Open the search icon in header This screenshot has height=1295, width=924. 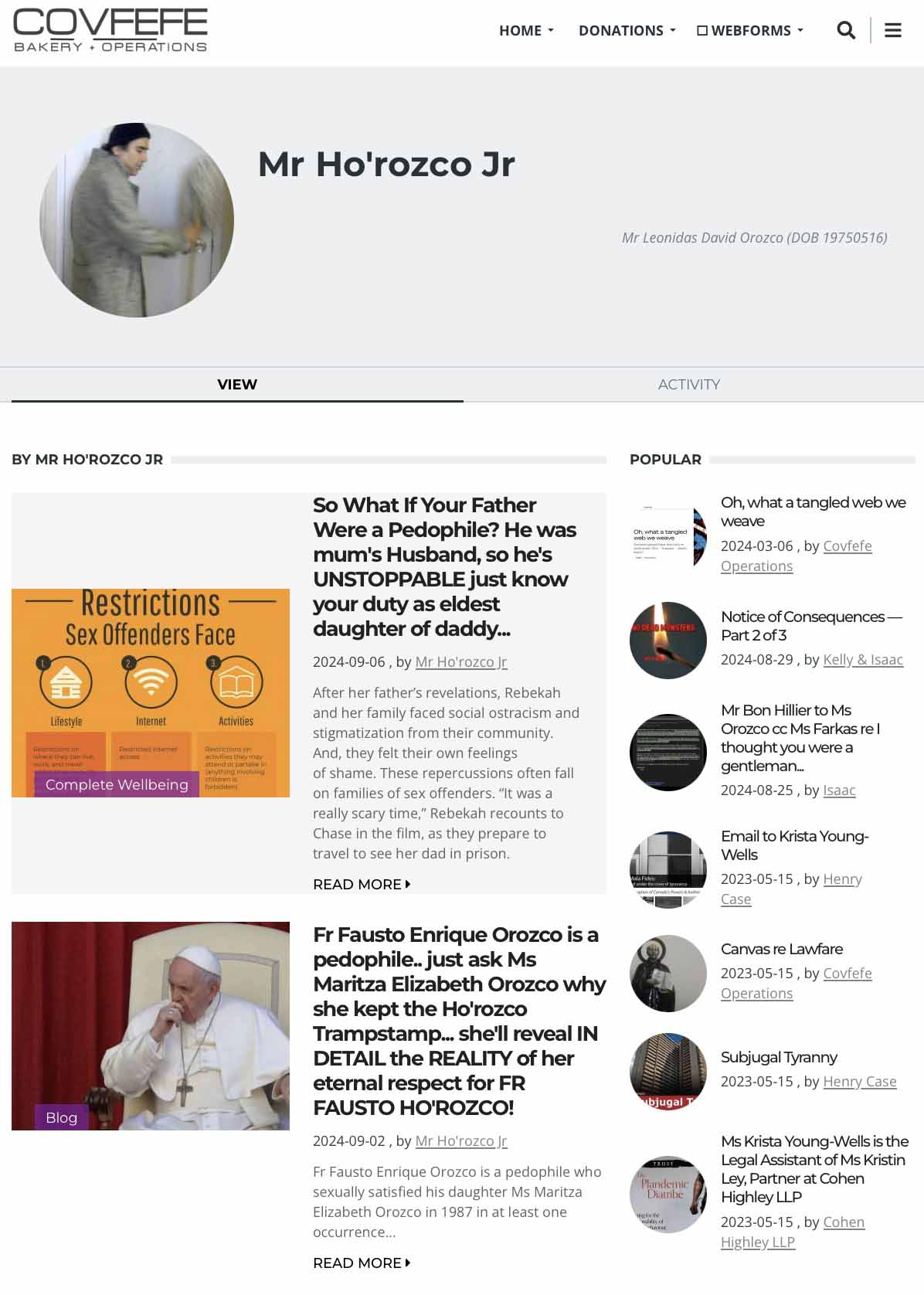click(x=846, y=31)
